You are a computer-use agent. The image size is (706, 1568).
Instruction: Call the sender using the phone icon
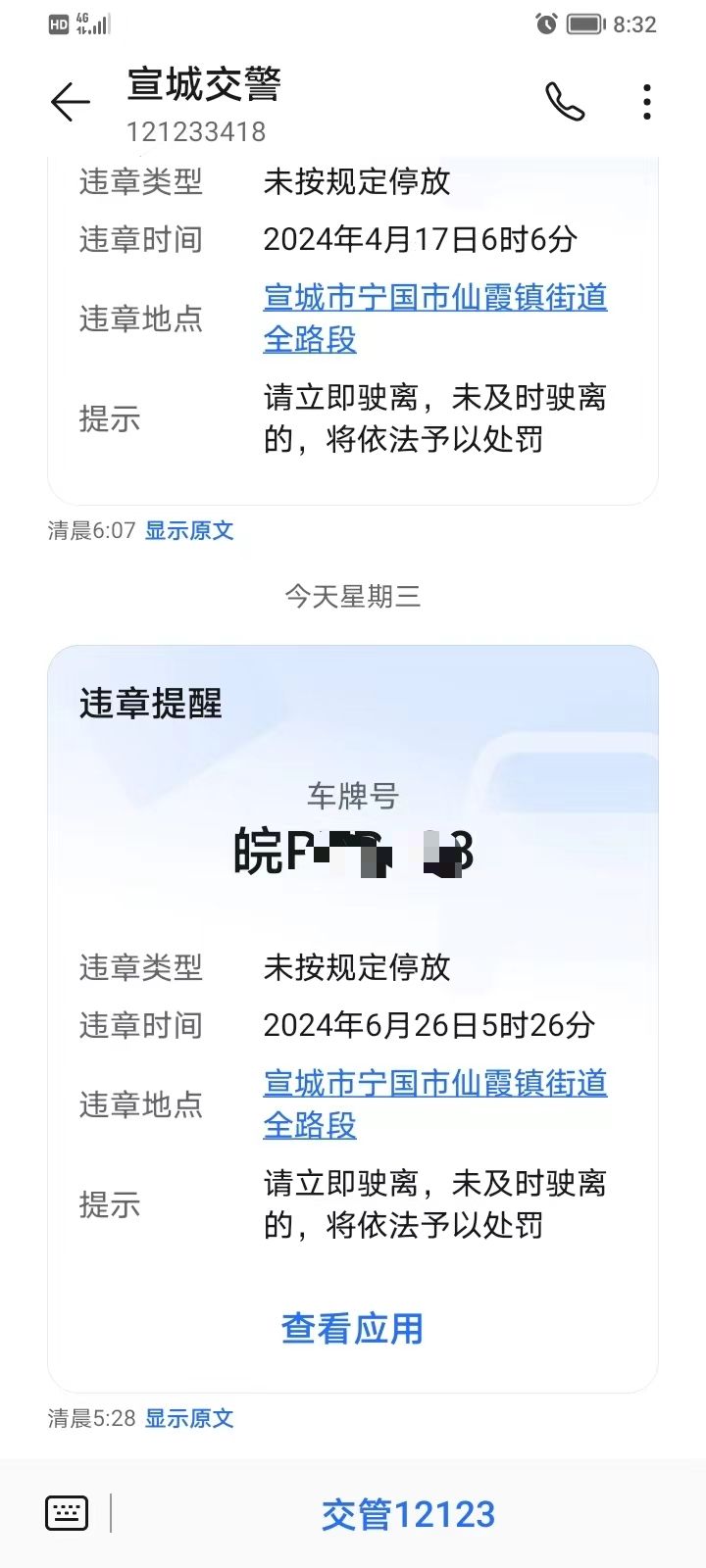click(x=565, y=102)
